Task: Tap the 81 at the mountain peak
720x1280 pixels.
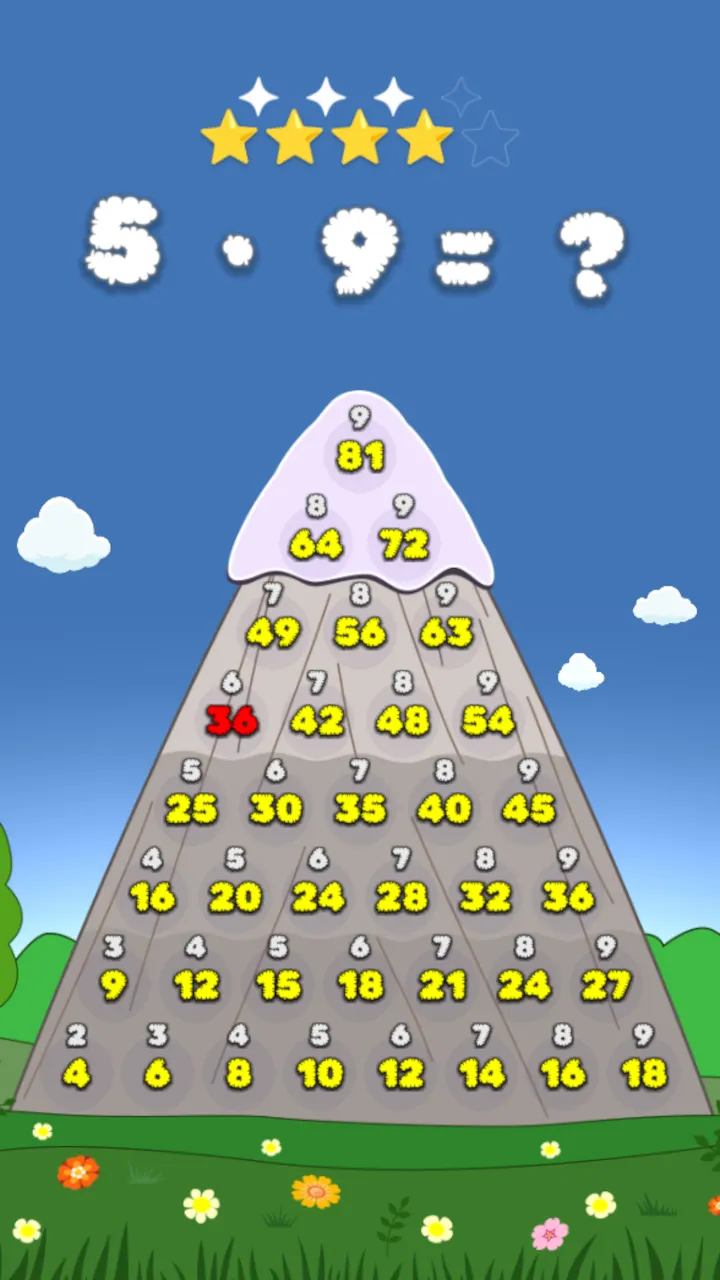Action: [x=361, y=456]
